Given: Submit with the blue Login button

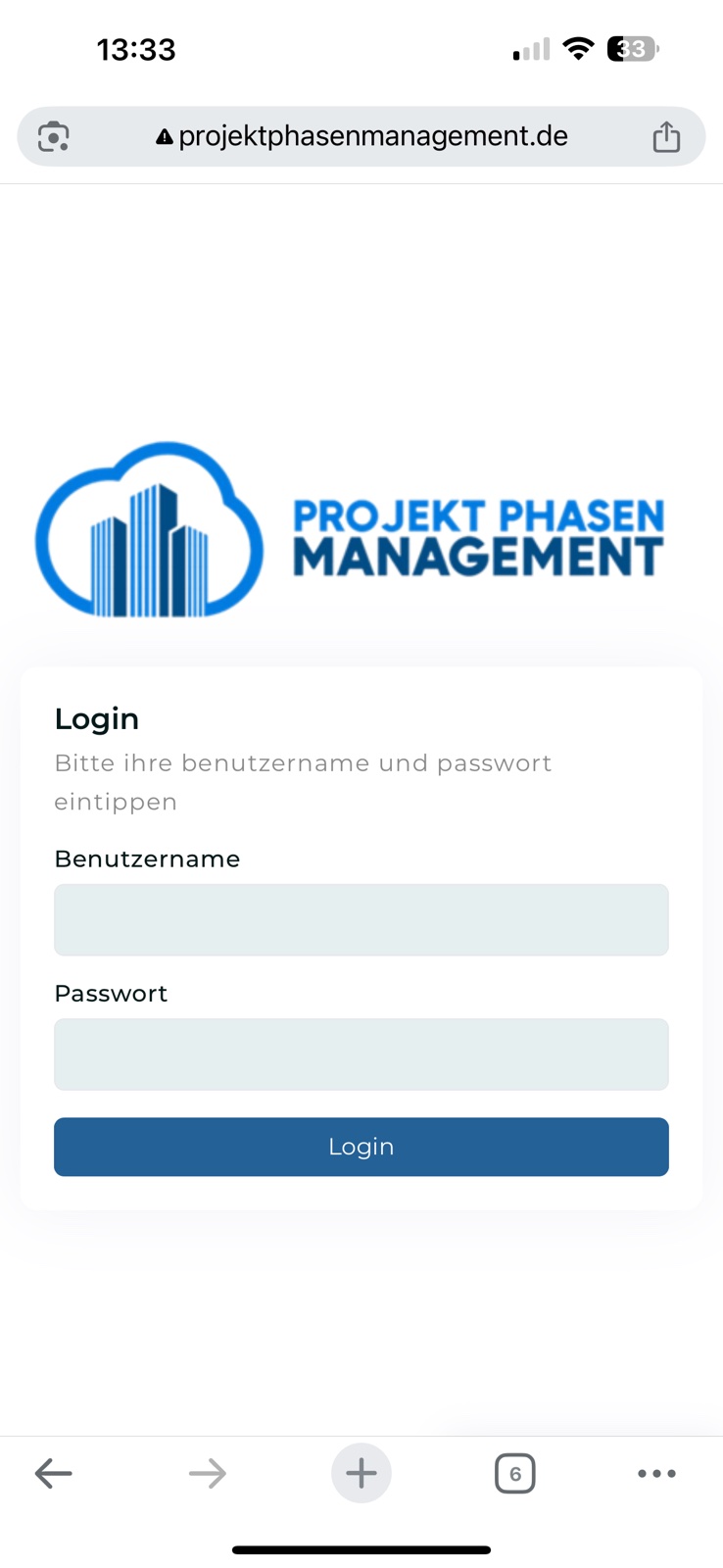Looking at the screenshot, I should pos(361,1147).
